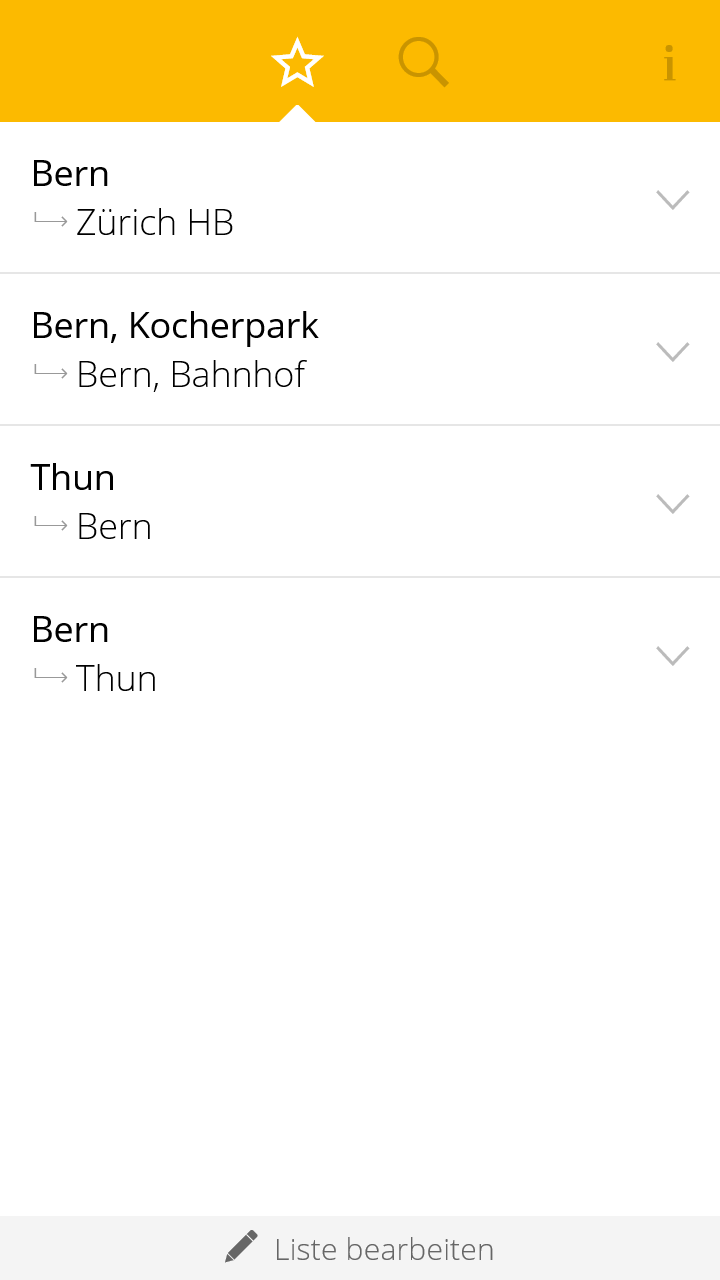Expand the chevron for Thun to Bern
720x1280 pixels.
pos(672,503)
